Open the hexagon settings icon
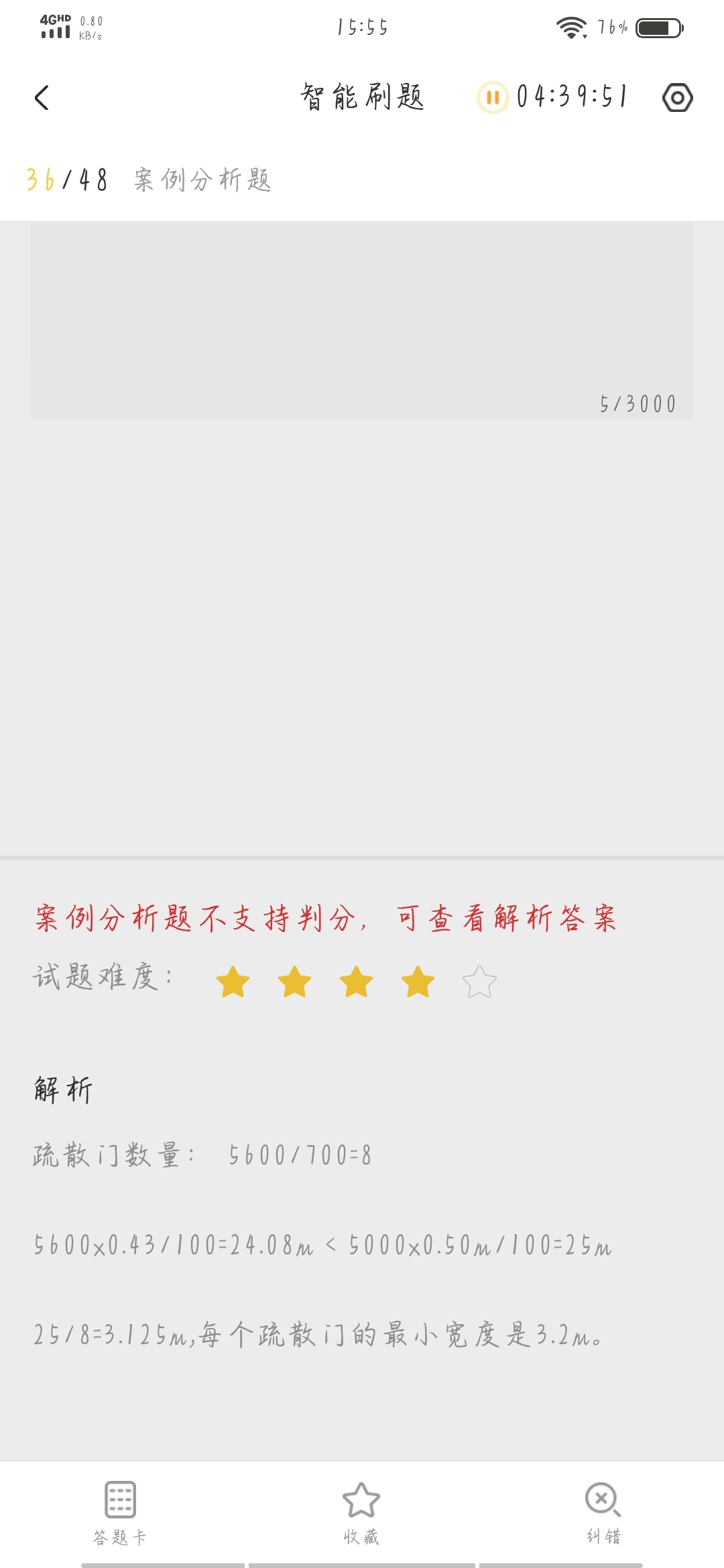 pos(677,98)
